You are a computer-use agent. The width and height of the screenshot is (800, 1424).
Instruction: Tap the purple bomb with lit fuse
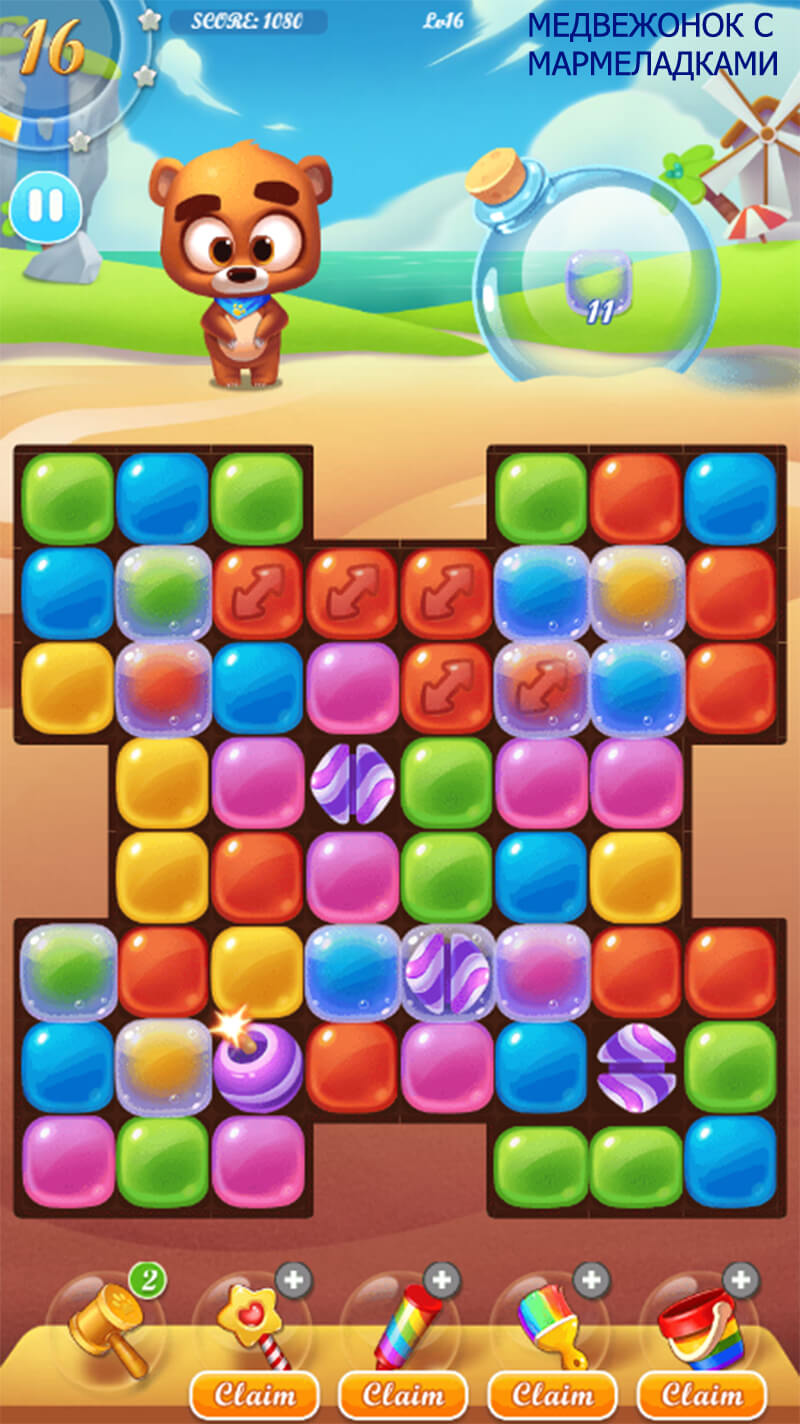tap(256, 1064)
